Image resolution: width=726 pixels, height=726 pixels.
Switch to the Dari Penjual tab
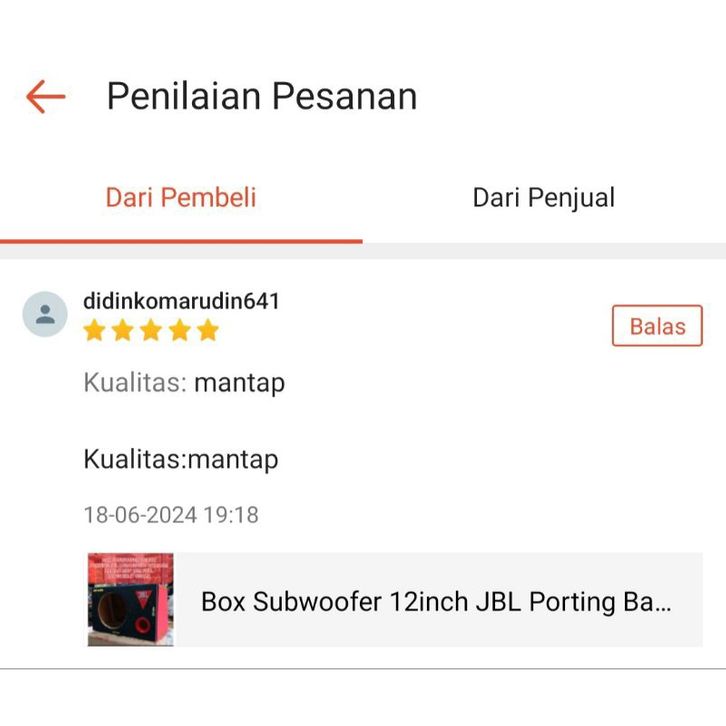tap(543, 198)
